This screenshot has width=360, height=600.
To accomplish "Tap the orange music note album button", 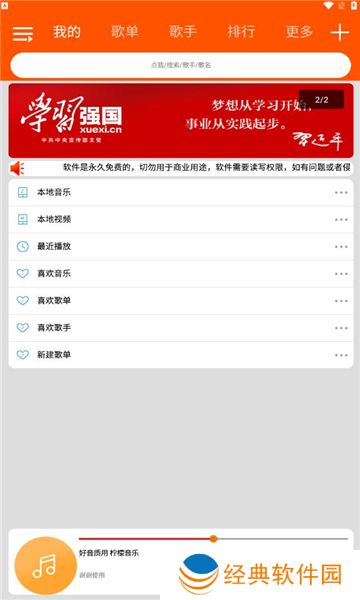I will coord(46,566).
